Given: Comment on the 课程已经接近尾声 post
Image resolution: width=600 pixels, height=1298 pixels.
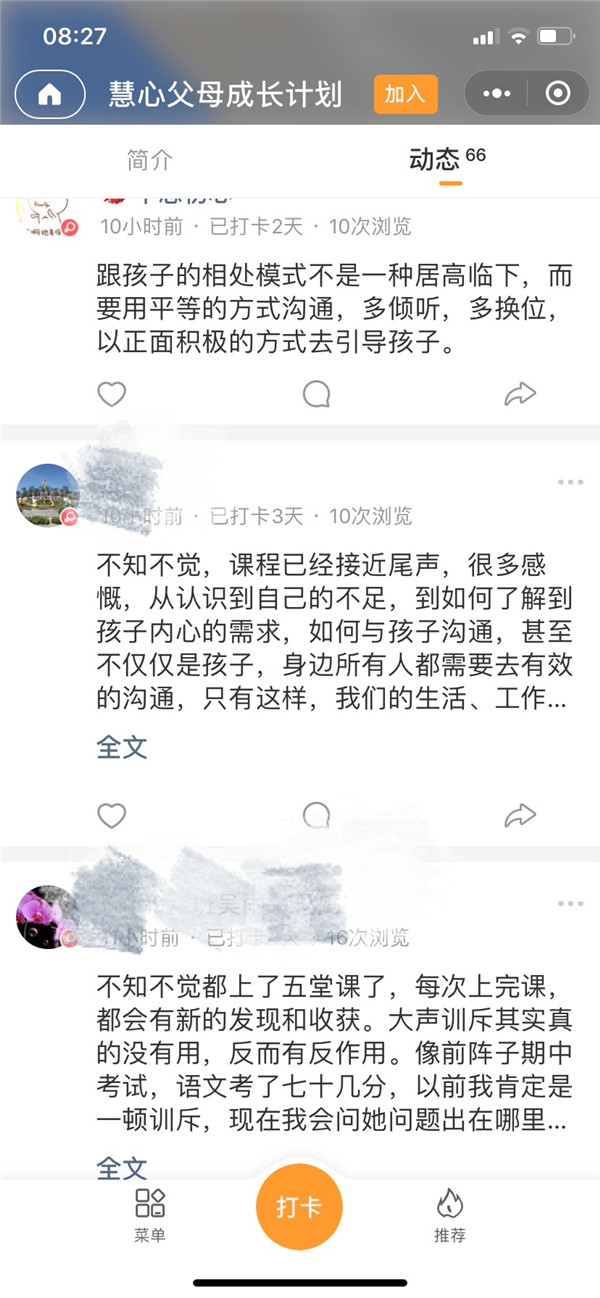Looking at the screenshot, I should coord(317,815).
